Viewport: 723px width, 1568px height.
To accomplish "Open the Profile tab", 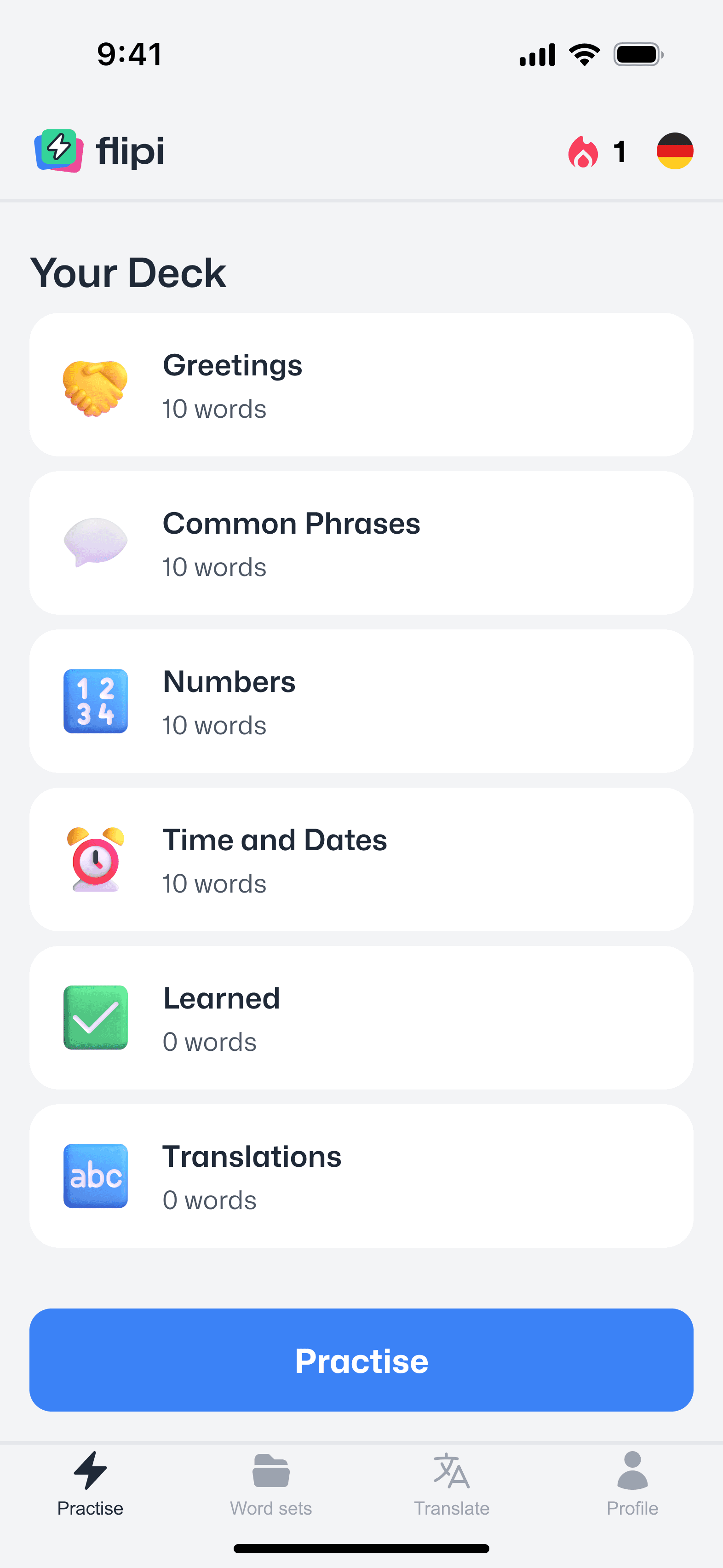I will [632, 1484].
